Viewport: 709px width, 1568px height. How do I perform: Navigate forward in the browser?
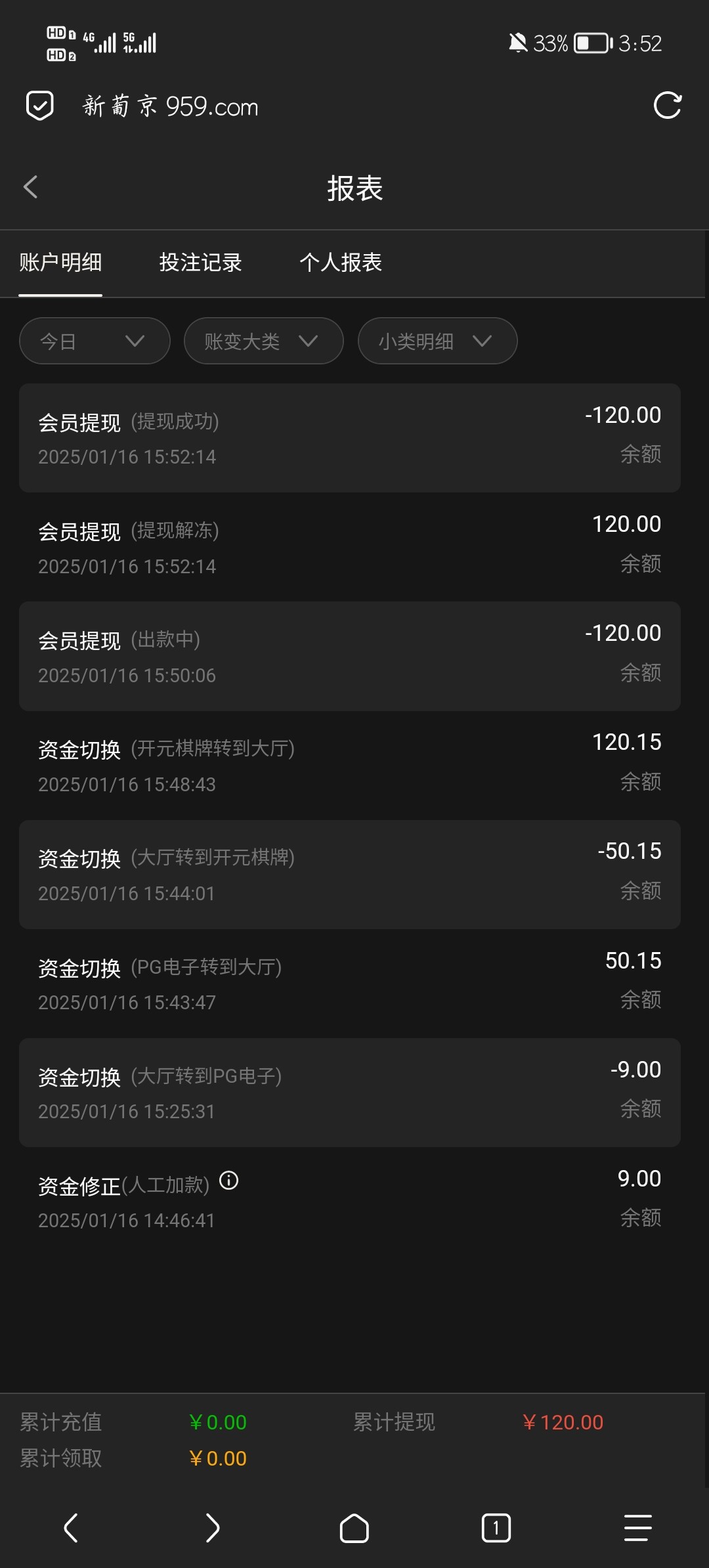click(x=212, y=1528)
